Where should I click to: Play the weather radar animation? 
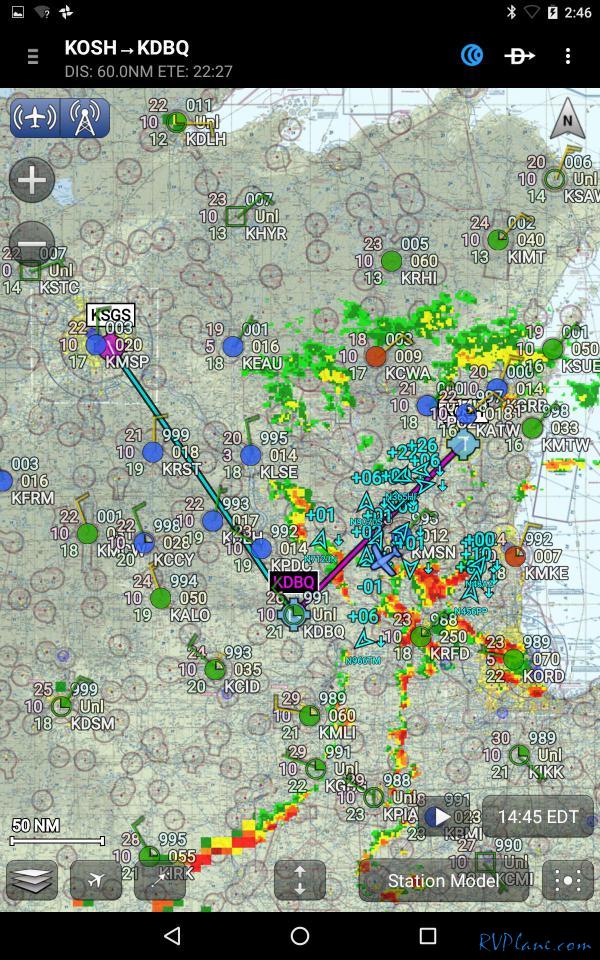[441, 817]
